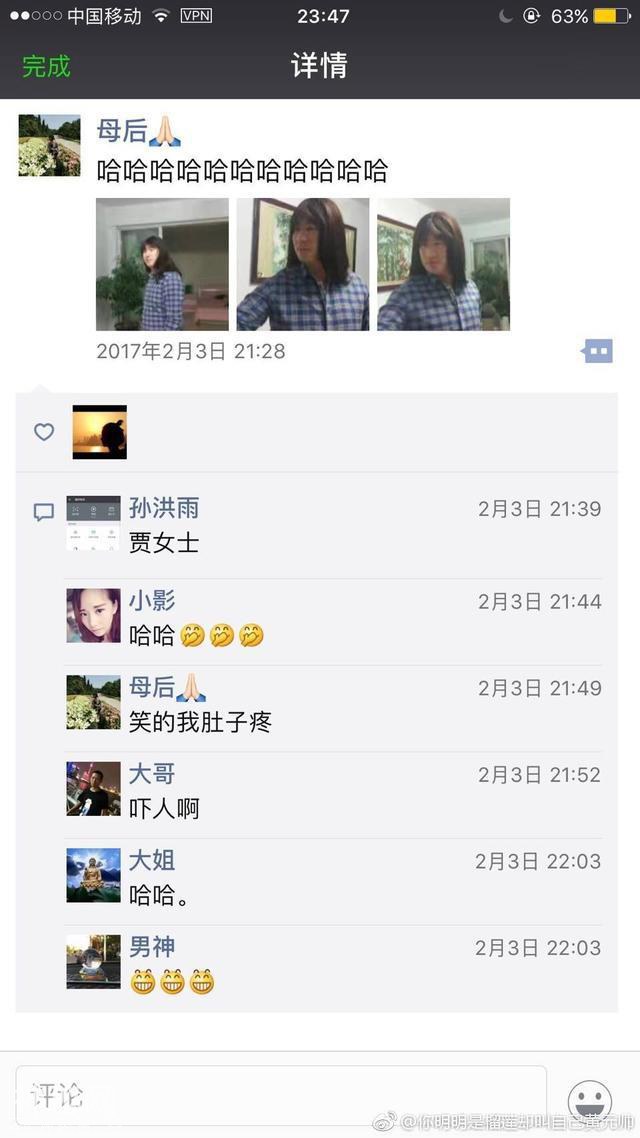View the middle photo in the post
Image resolution: width=640 pixels, height=1138 pixels.
click(302, 264)
